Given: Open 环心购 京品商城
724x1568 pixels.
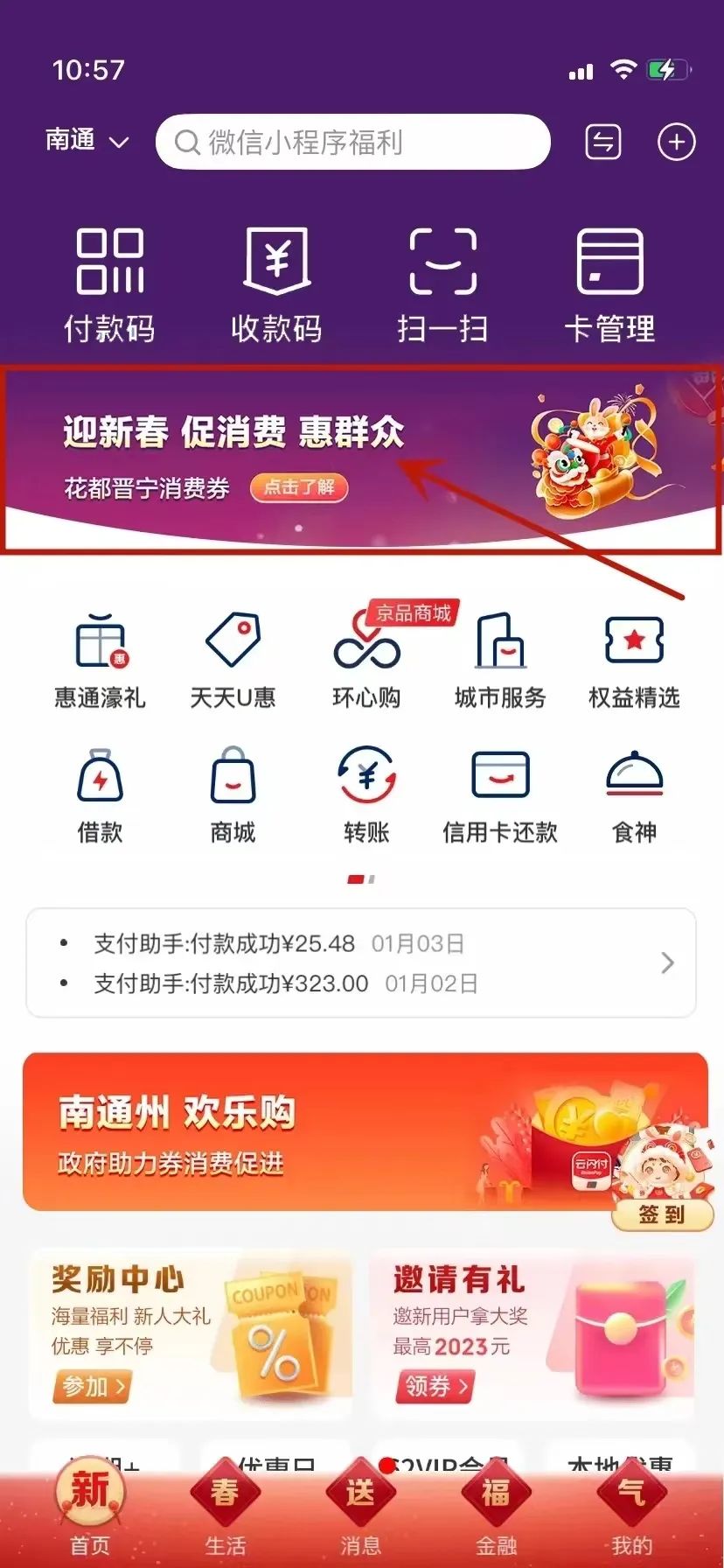Looking at the screenshot, I should 366,661.
